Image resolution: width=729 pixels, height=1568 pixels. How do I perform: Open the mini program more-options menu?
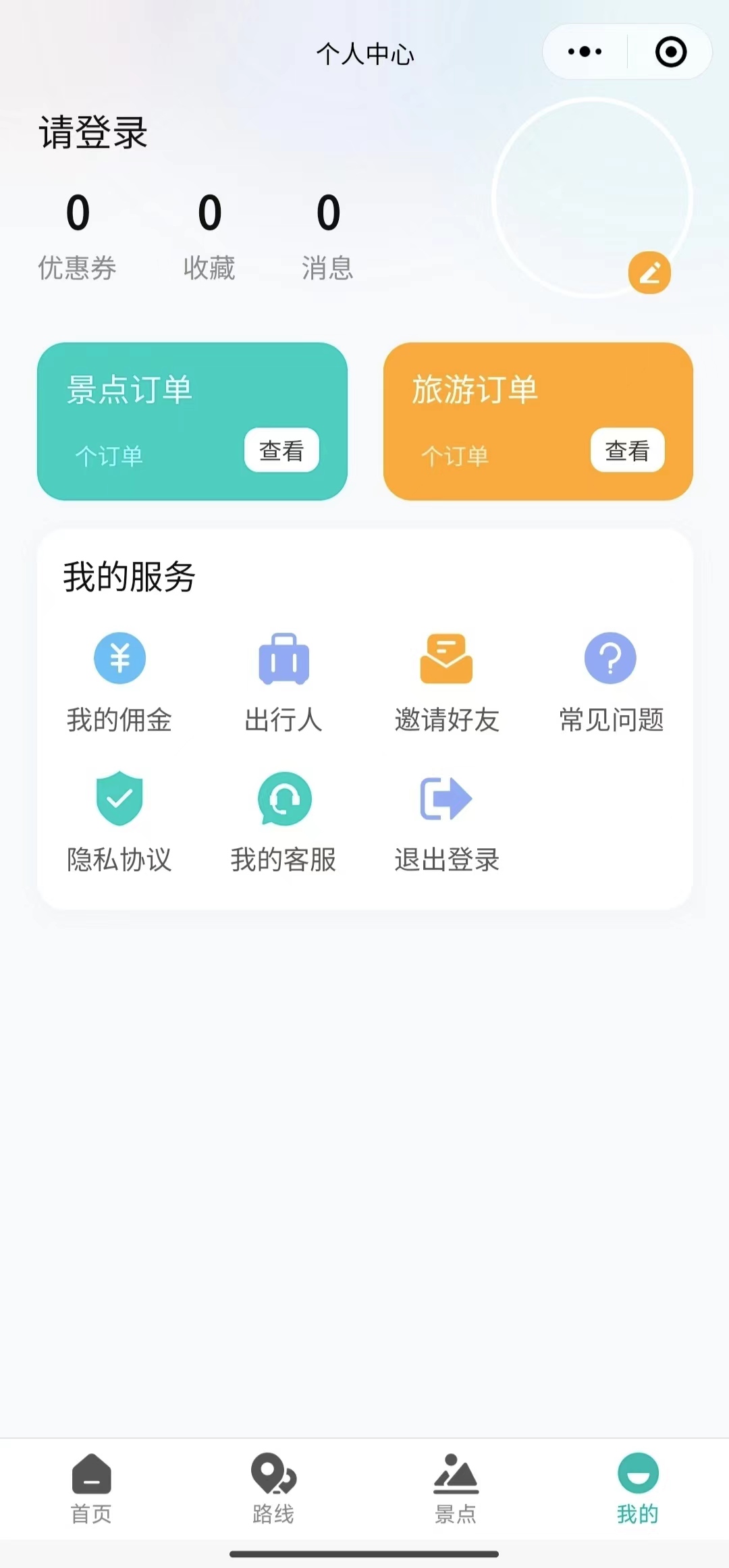click(585, 52)
